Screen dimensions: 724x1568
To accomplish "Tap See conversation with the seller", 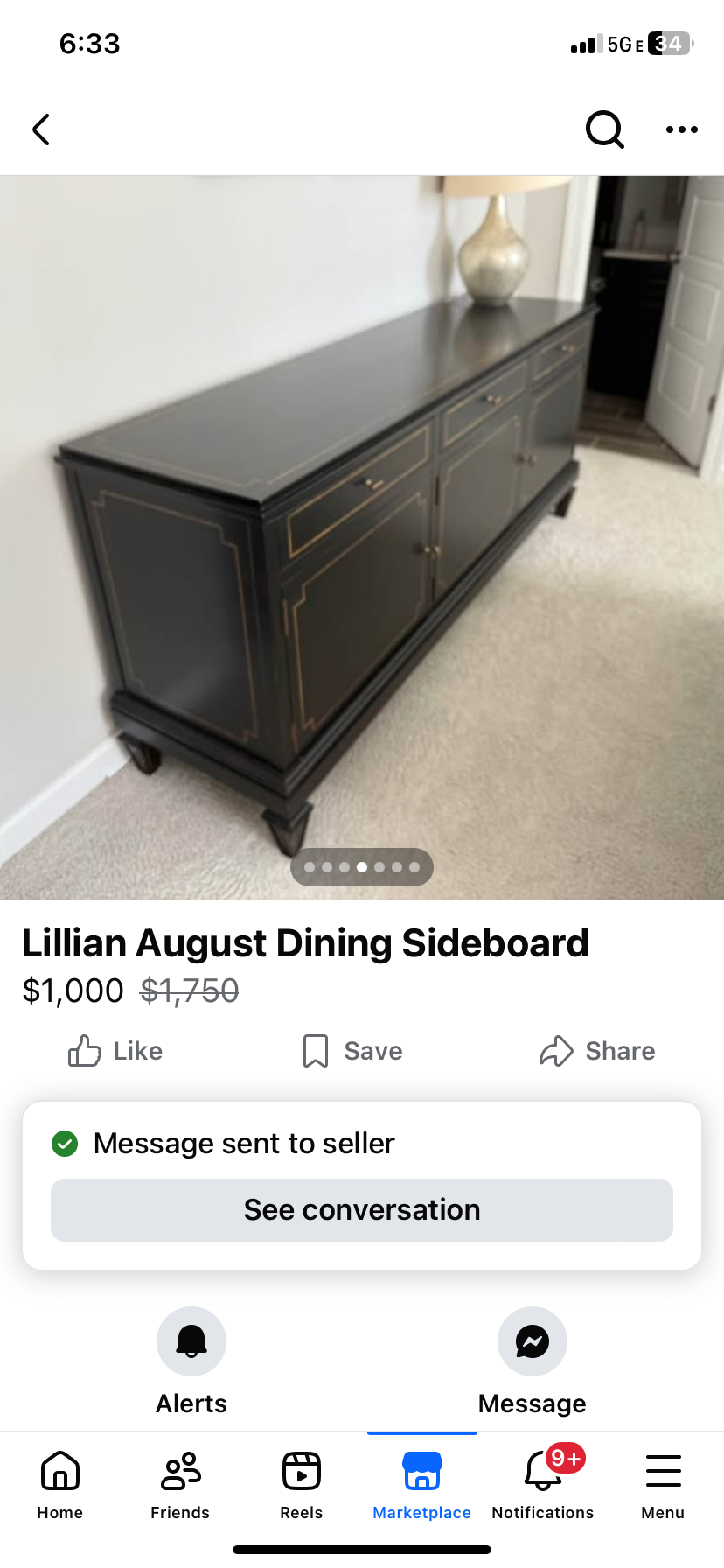I will tap(362, 1210).
